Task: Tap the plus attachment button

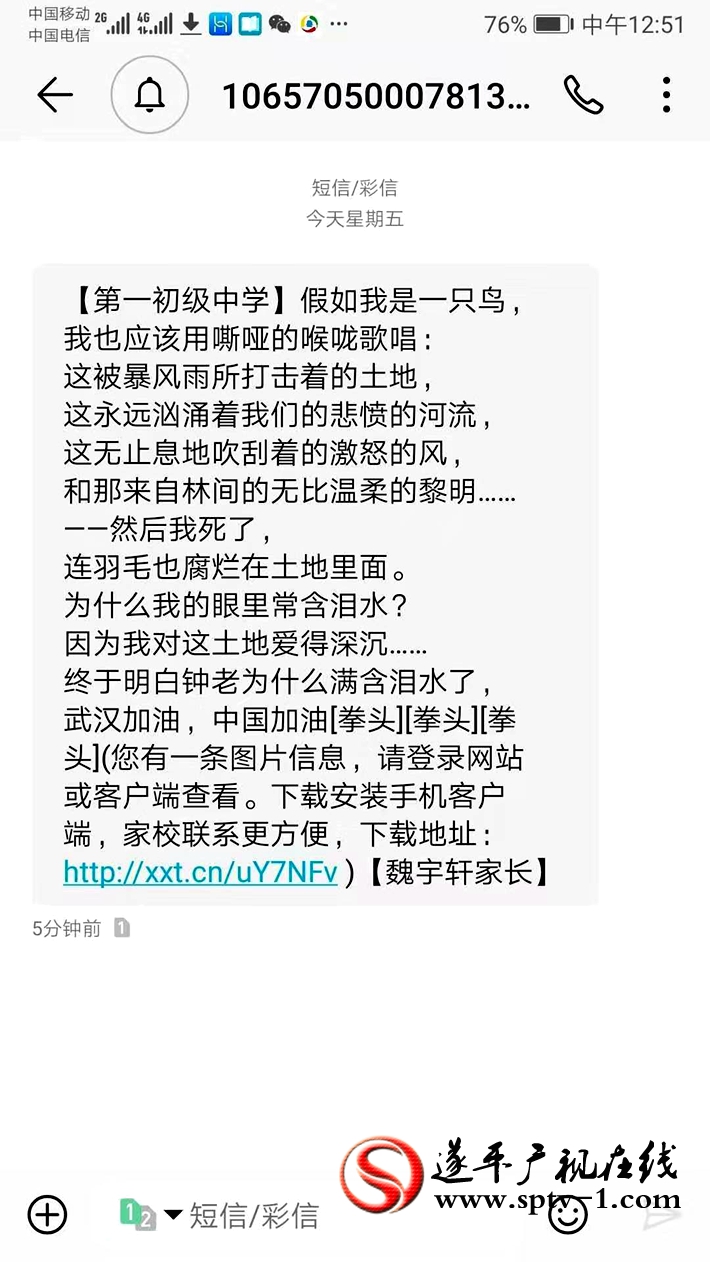Action: (47, 1215)
